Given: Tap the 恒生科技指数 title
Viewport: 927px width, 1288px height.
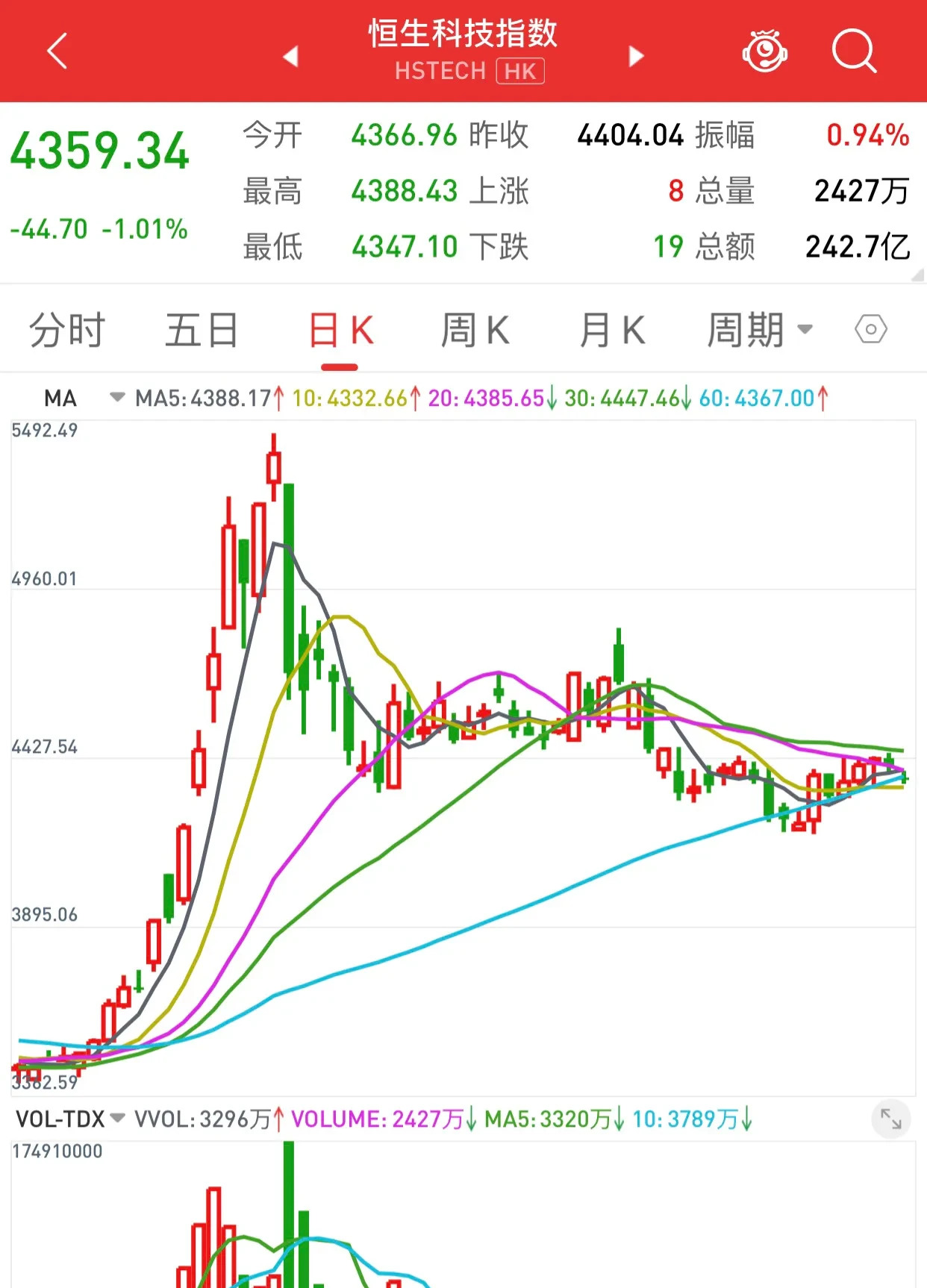Looking at the screenshot, I should 463,32.
